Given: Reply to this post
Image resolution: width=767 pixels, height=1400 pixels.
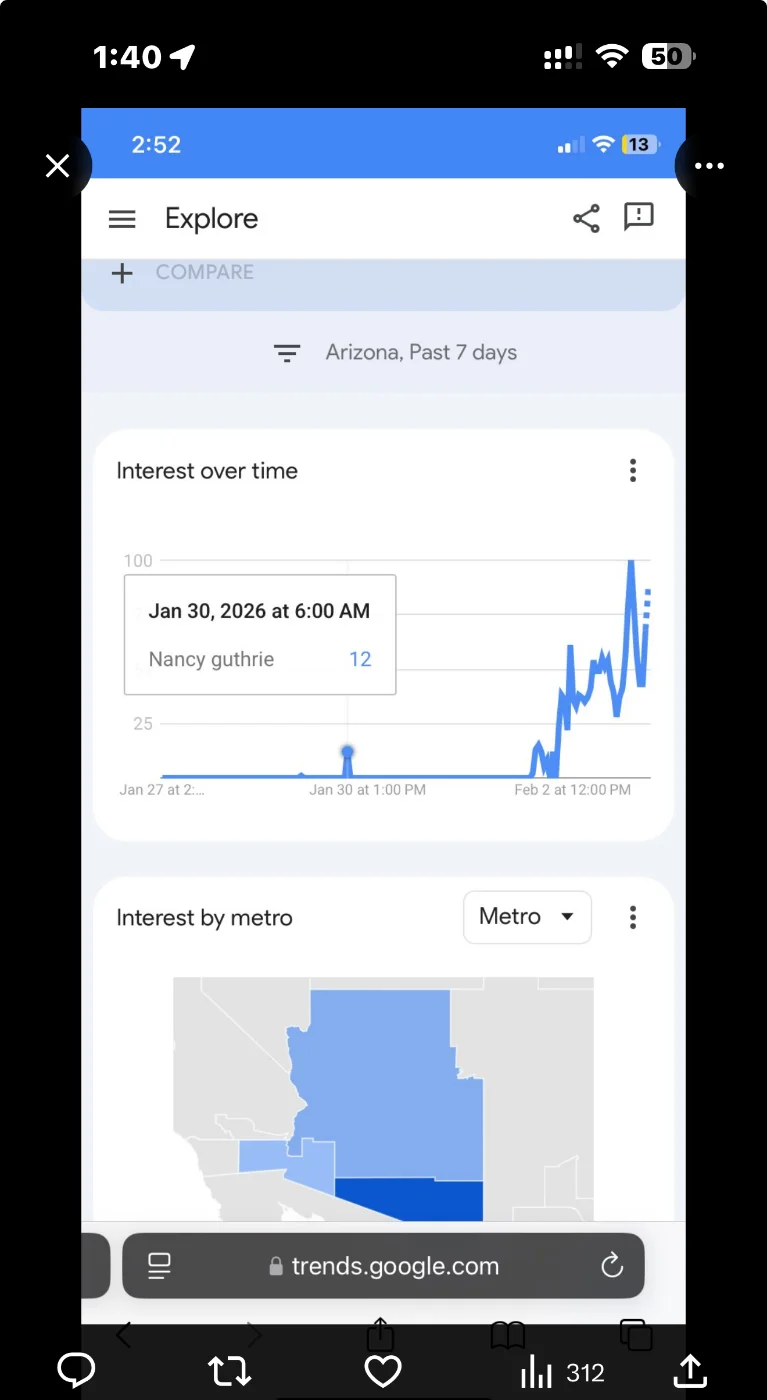Looking at the screenshot, I should 76,1370.
